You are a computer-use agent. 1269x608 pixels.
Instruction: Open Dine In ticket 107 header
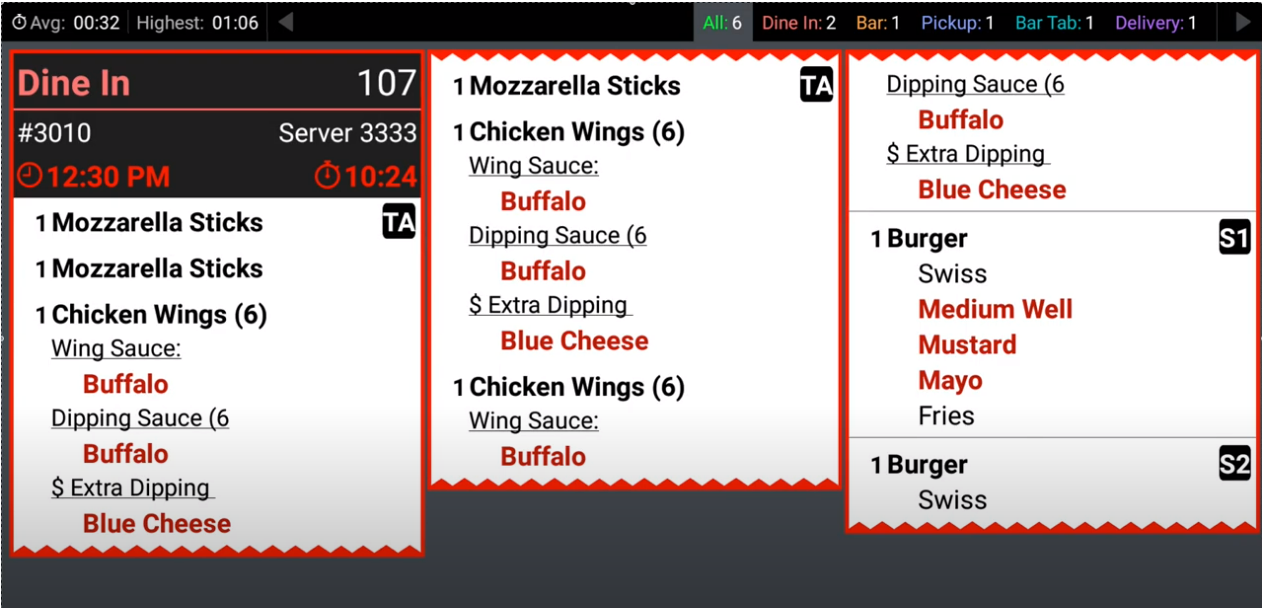click(x=217, y=84)
